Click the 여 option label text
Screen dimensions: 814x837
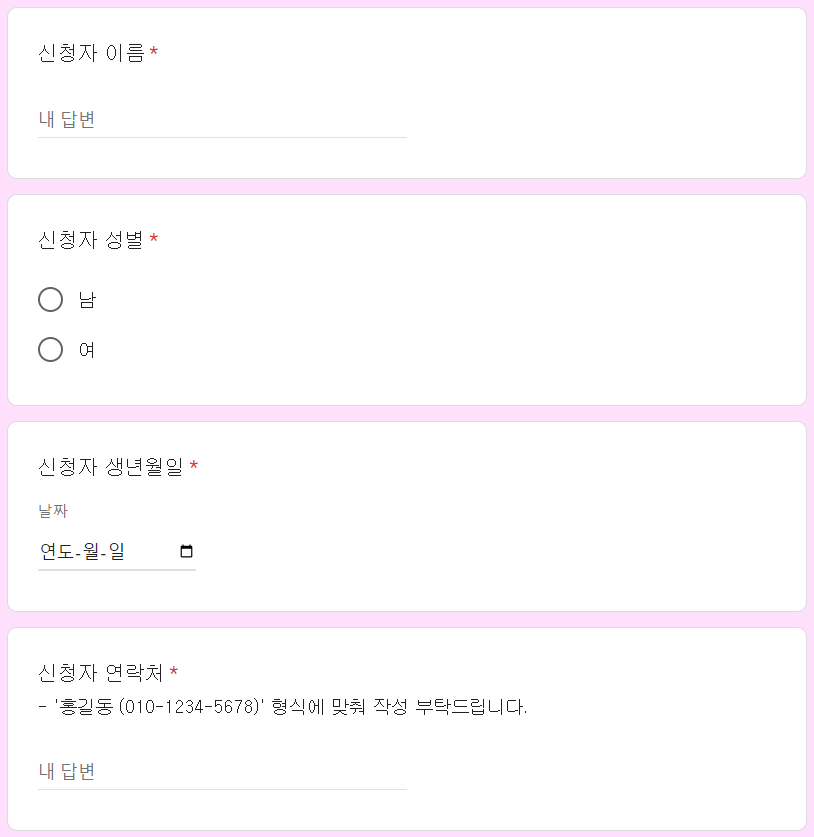87,349
